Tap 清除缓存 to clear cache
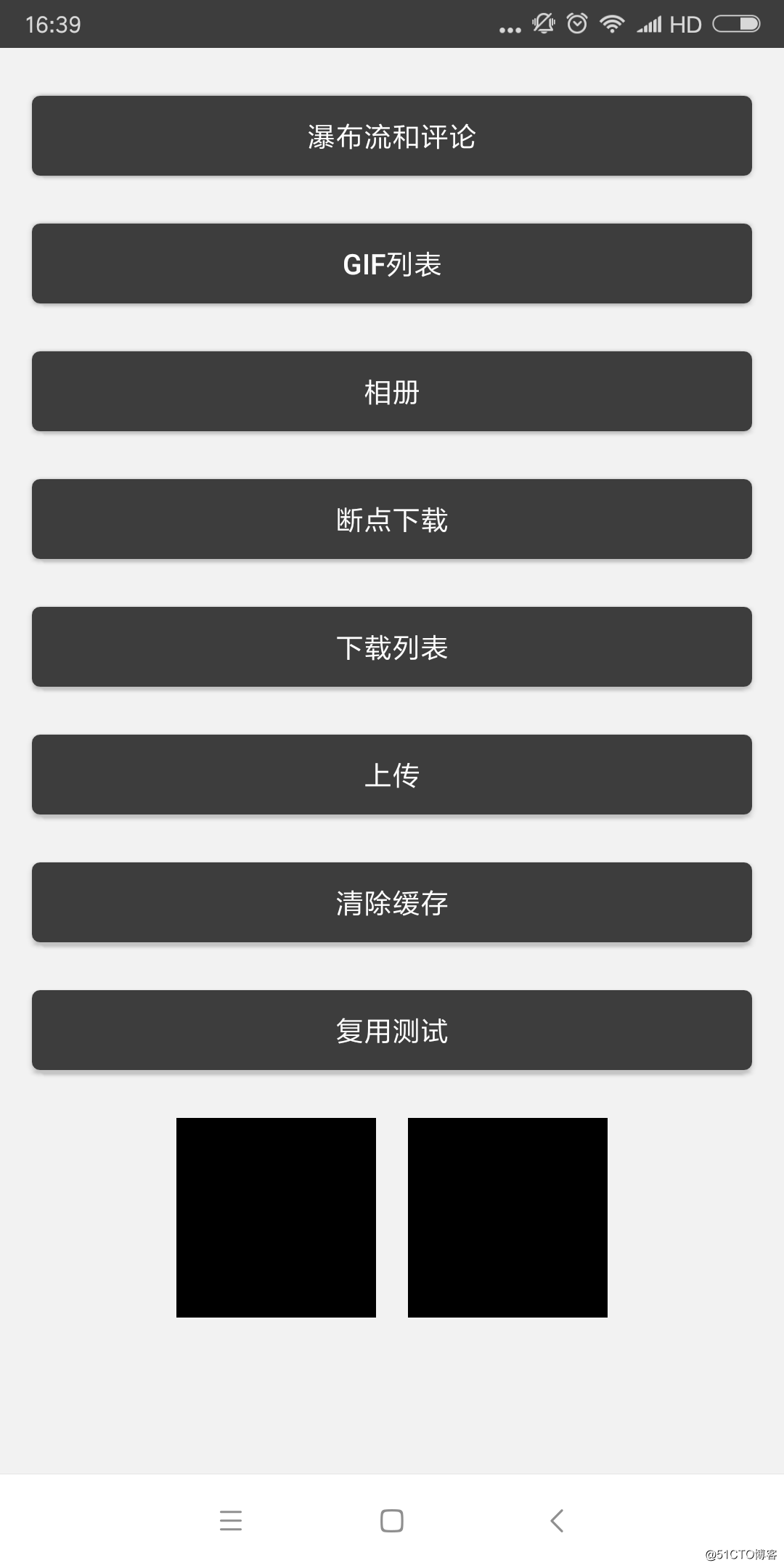The image size is (784, 1568). pyautogui.click(x=392, y=902)
